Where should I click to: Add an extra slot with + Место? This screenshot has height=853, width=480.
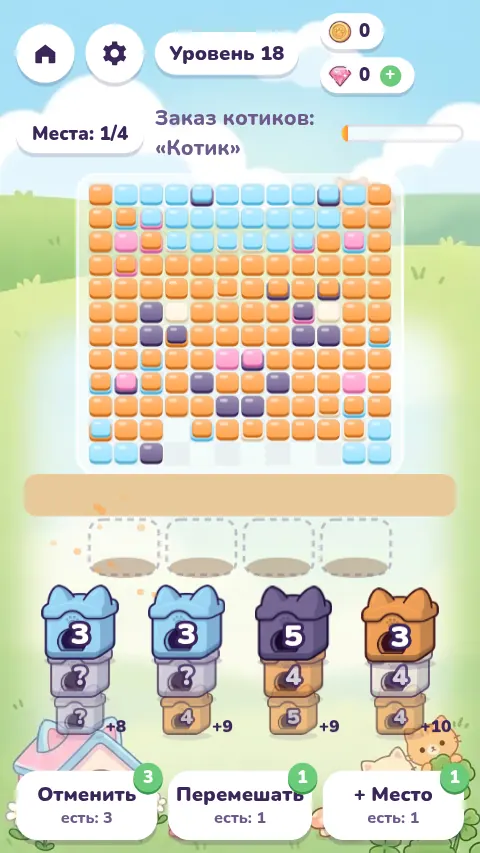click(393, 804)
